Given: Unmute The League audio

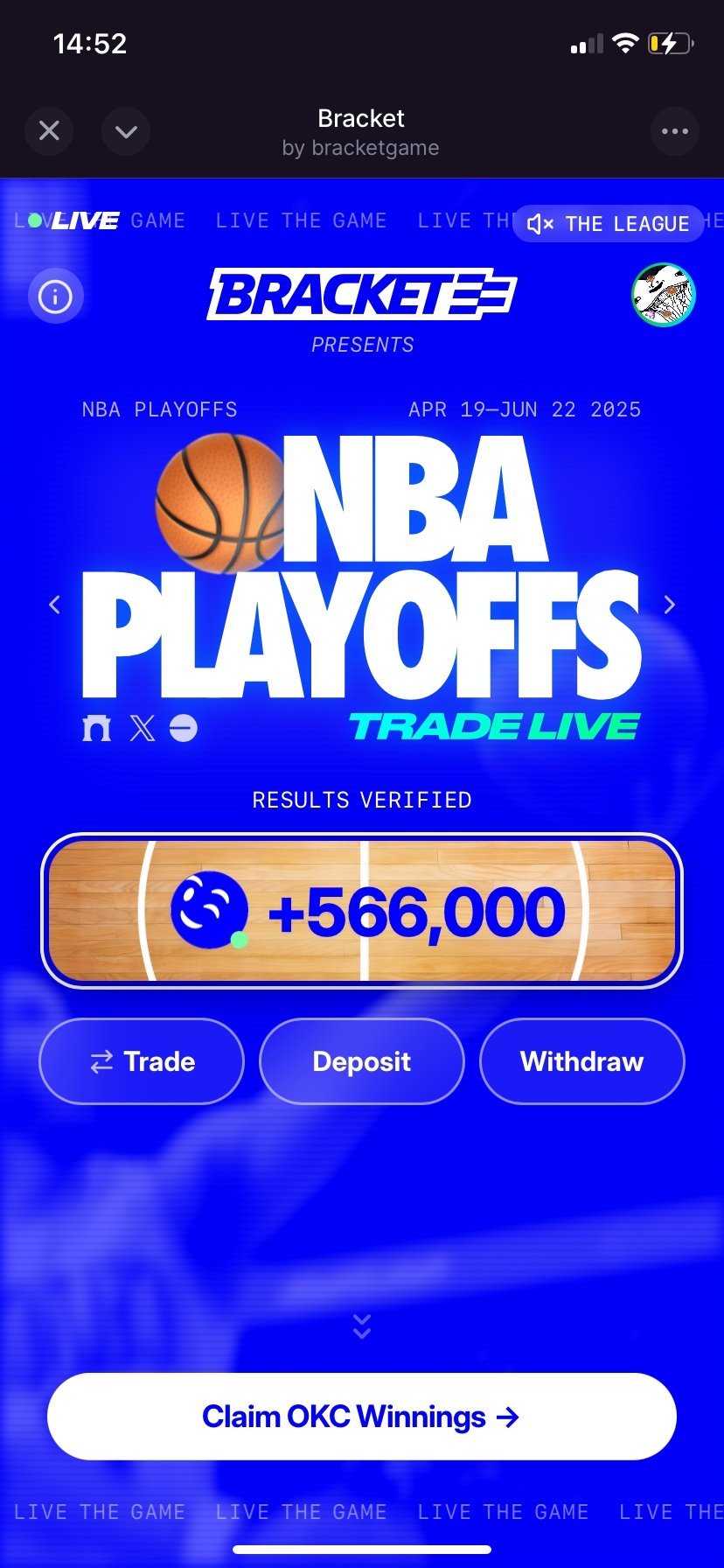Looking at the screenshot, I should [x=609, y=224].
